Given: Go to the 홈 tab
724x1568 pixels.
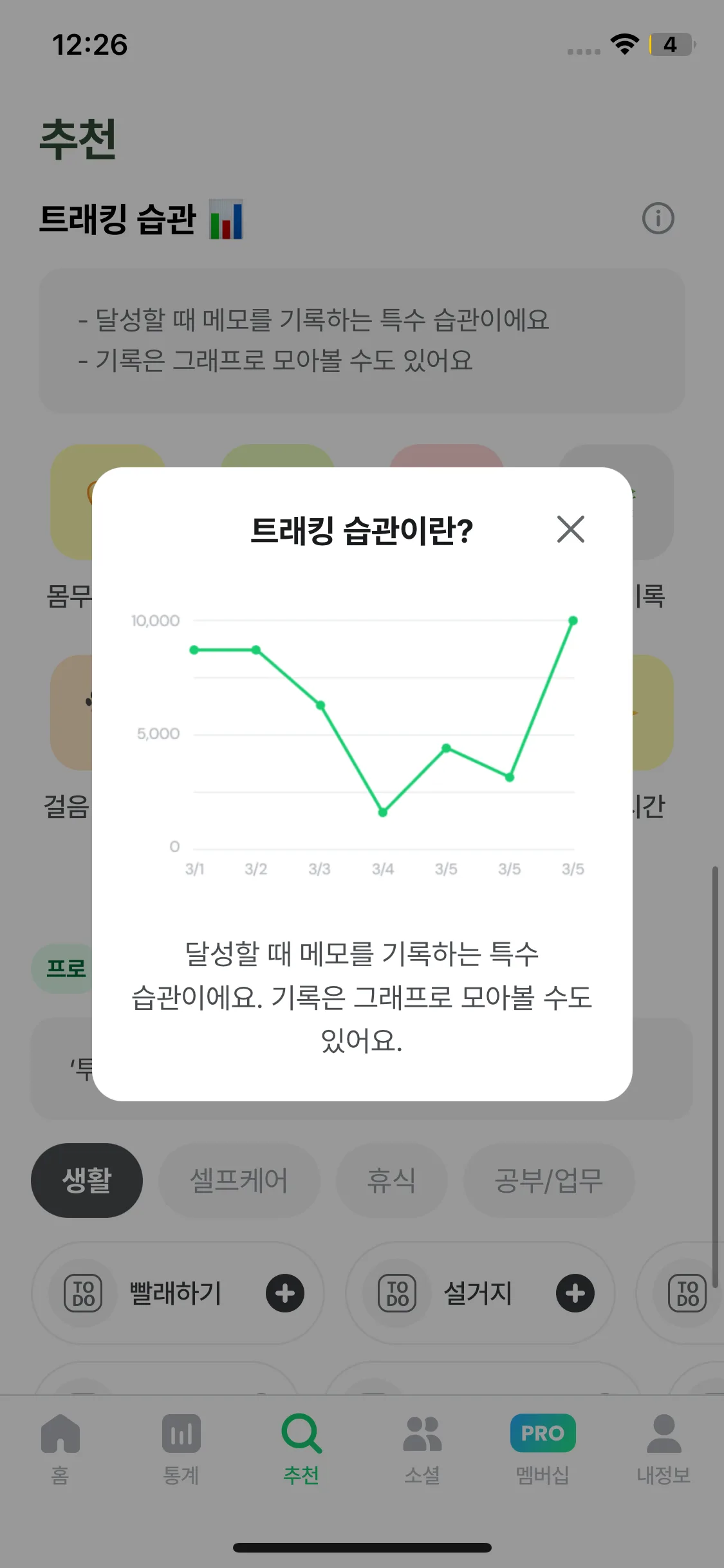Looking at the screenshot, I should 60,1448.
